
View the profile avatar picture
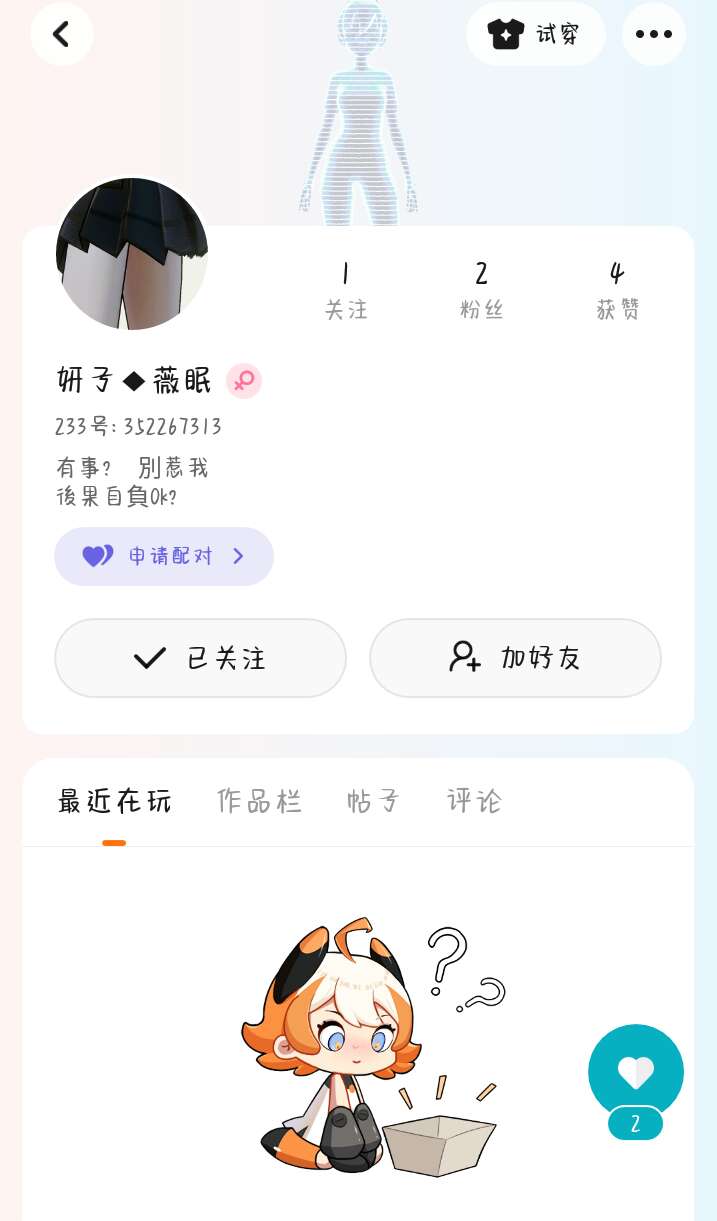pos(132,254)
